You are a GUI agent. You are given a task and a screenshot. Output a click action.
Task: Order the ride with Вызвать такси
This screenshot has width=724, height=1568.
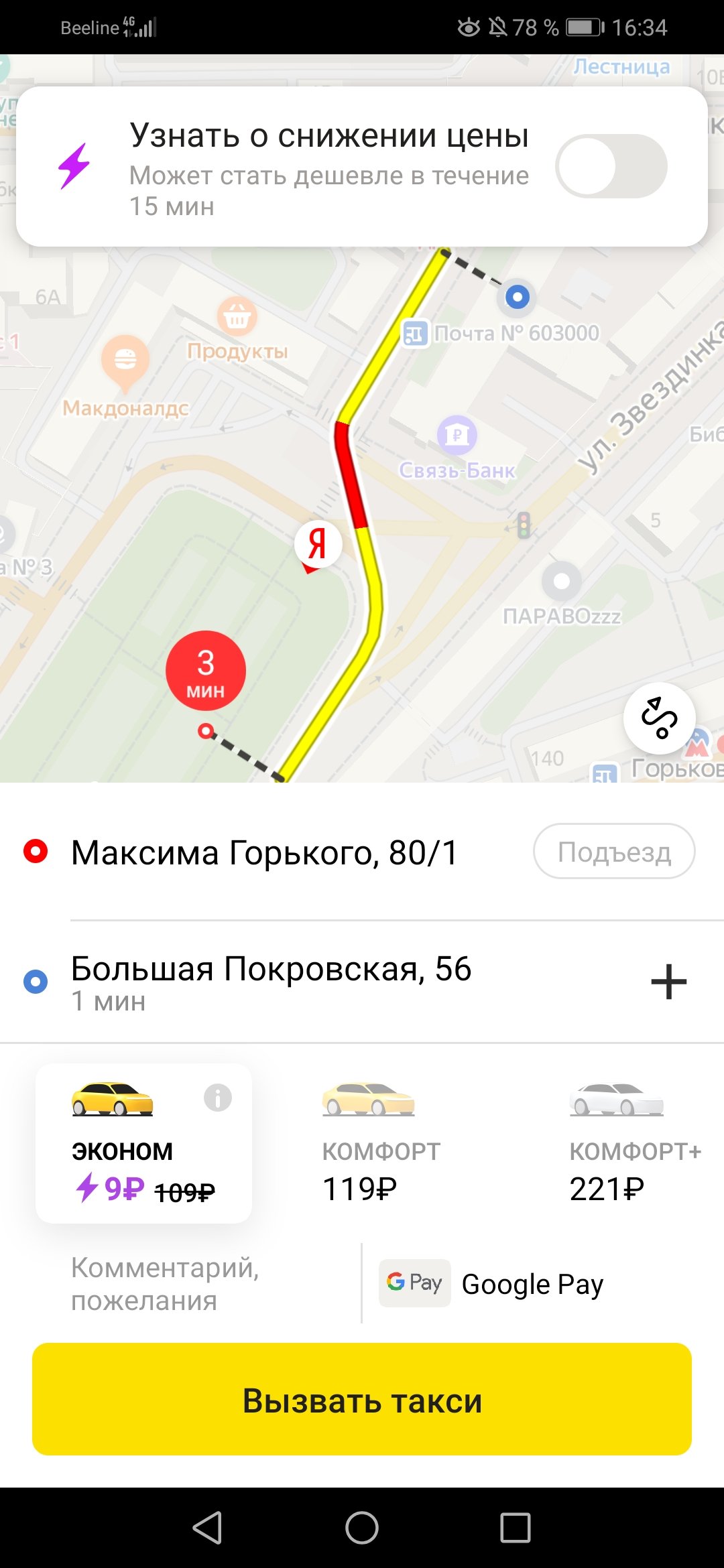coord(362,1399)
